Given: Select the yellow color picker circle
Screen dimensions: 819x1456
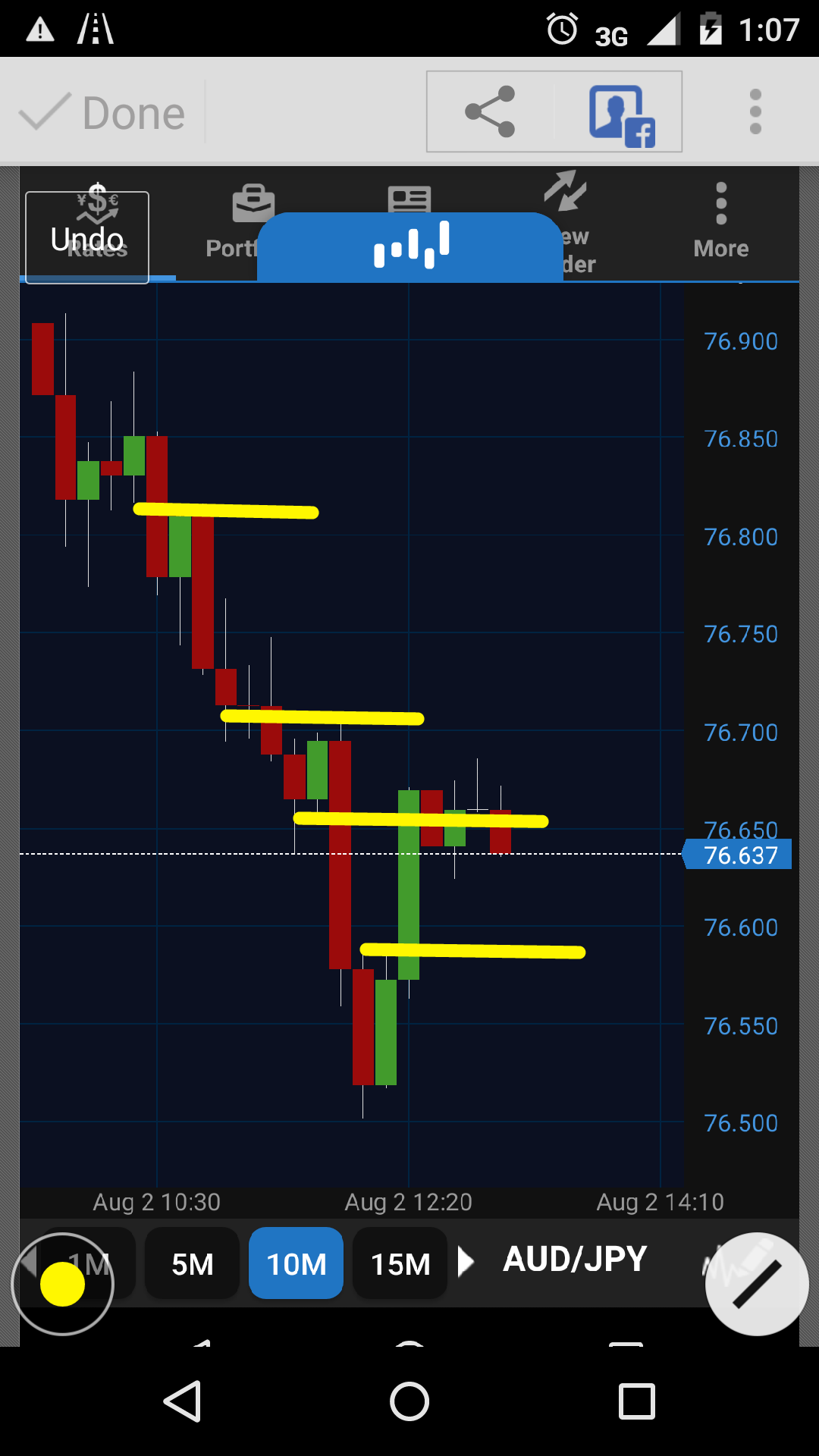Looking at the screenshot, I should tap(62, 1284).
